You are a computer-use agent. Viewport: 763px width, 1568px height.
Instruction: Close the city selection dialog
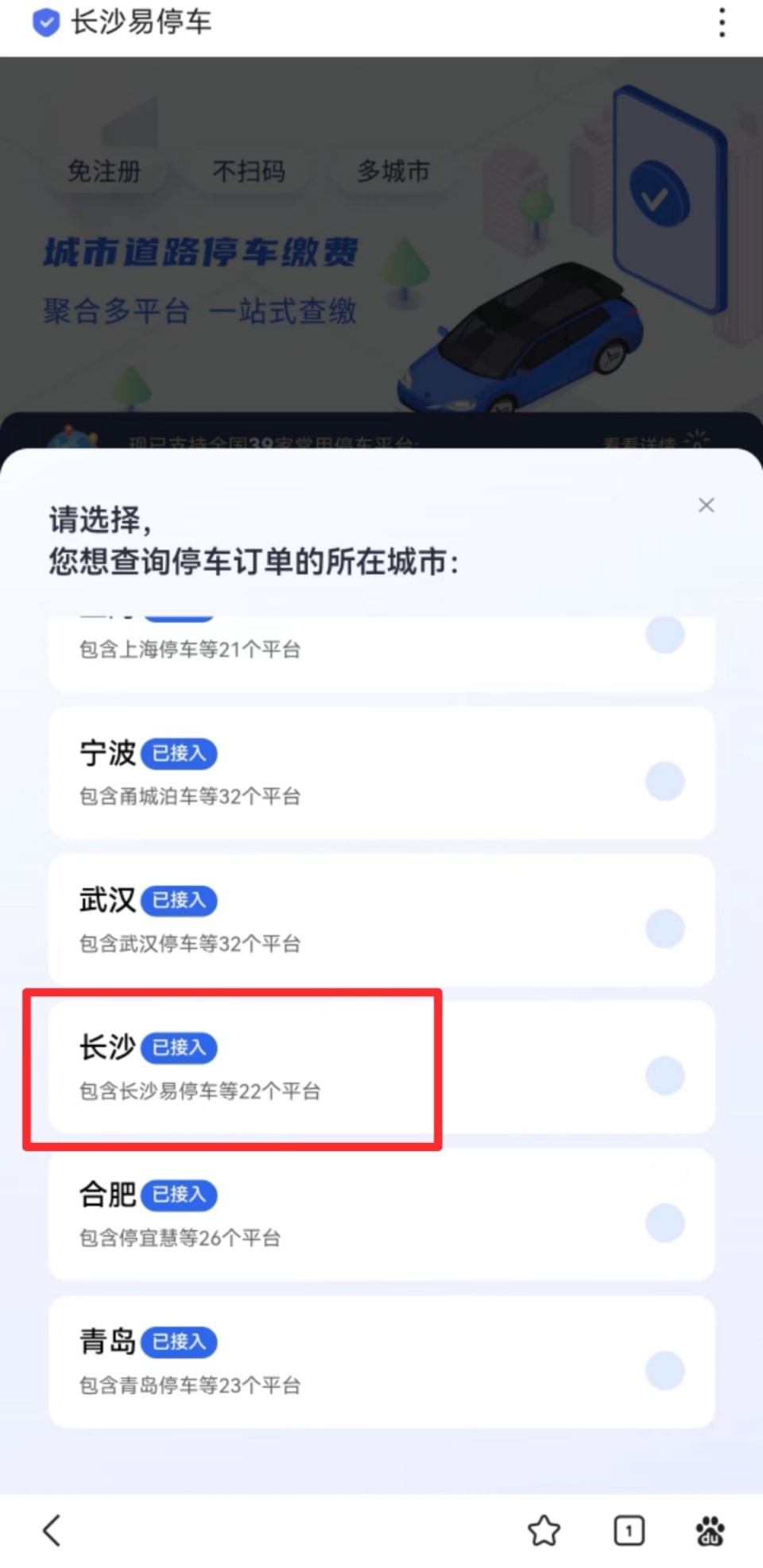click(x=706, y=505)
